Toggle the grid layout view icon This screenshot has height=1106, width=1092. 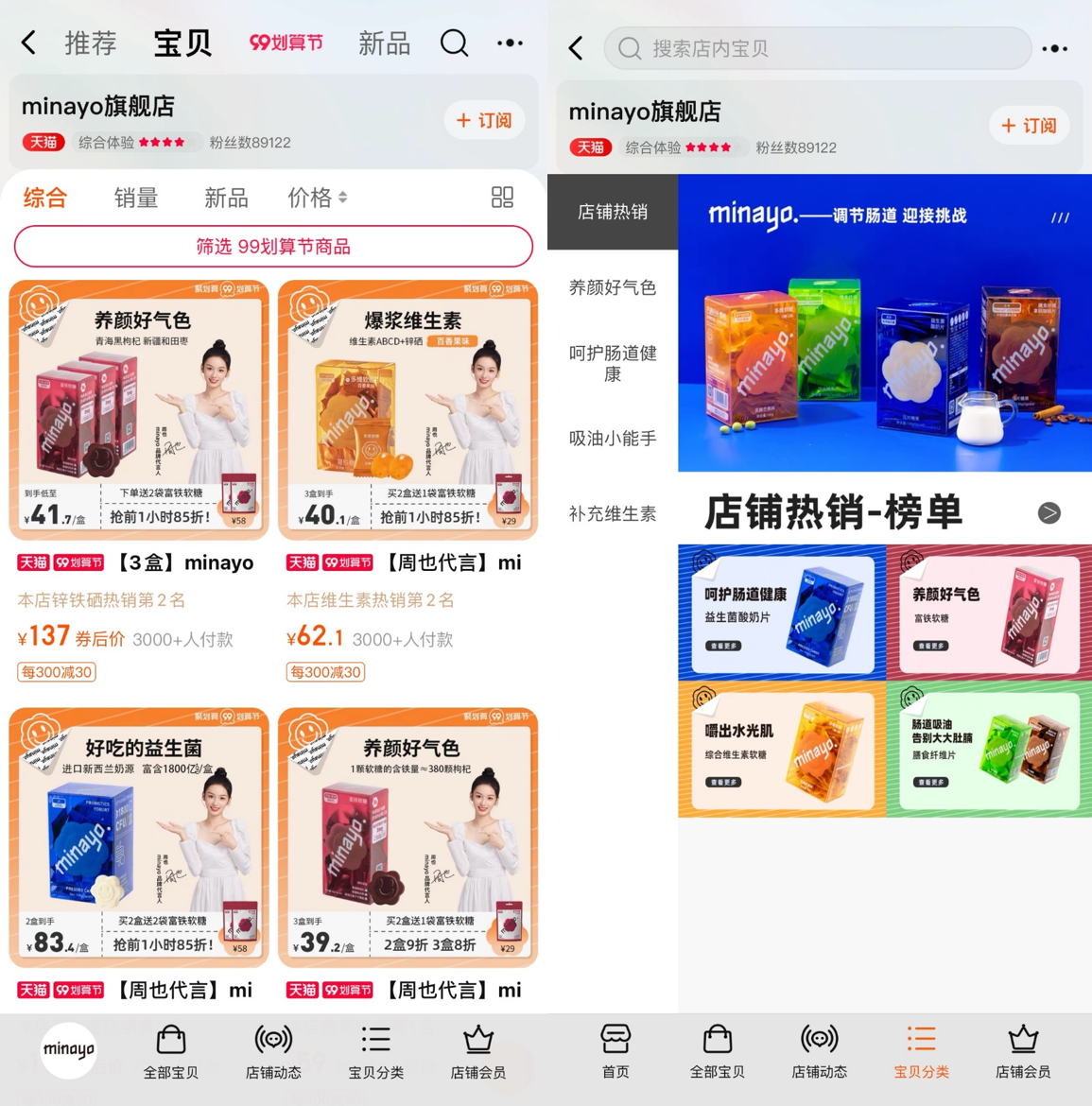(x=502, y=197)
